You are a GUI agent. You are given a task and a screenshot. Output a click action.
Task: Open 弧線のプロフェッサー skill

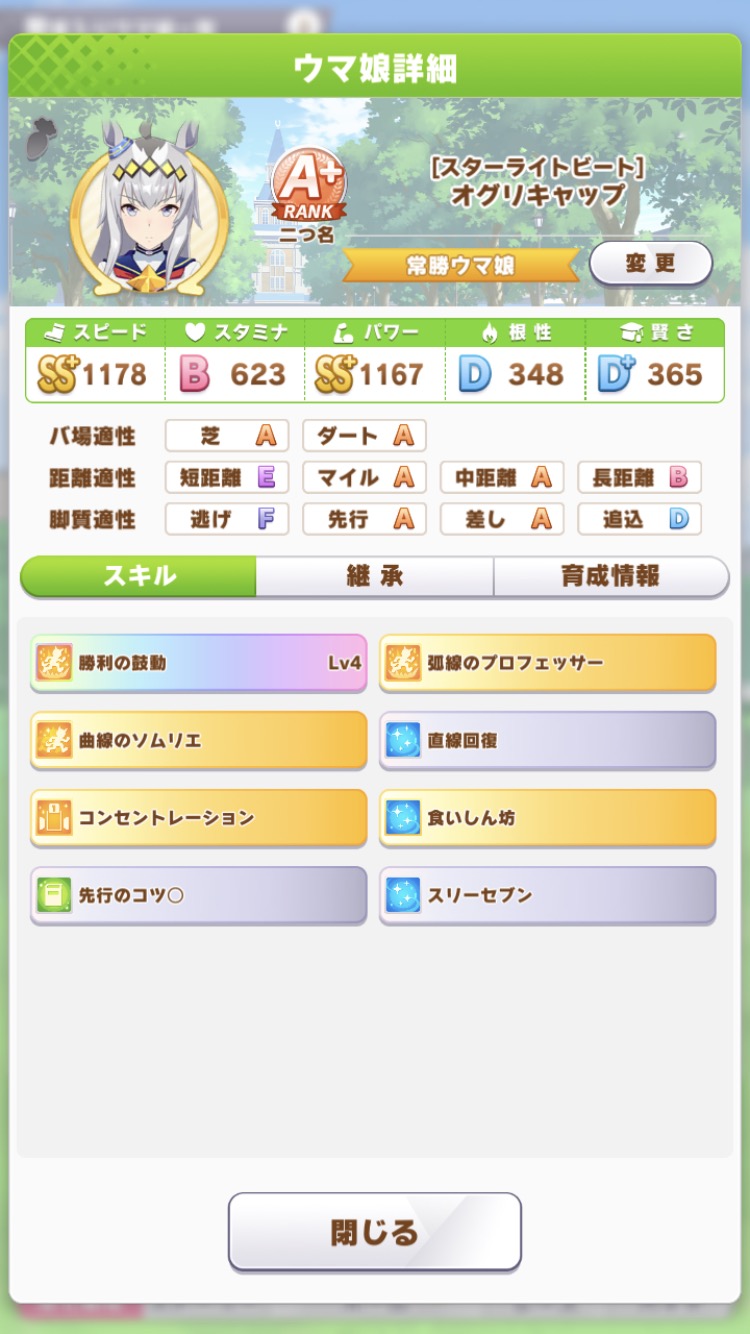coord(547,662)
